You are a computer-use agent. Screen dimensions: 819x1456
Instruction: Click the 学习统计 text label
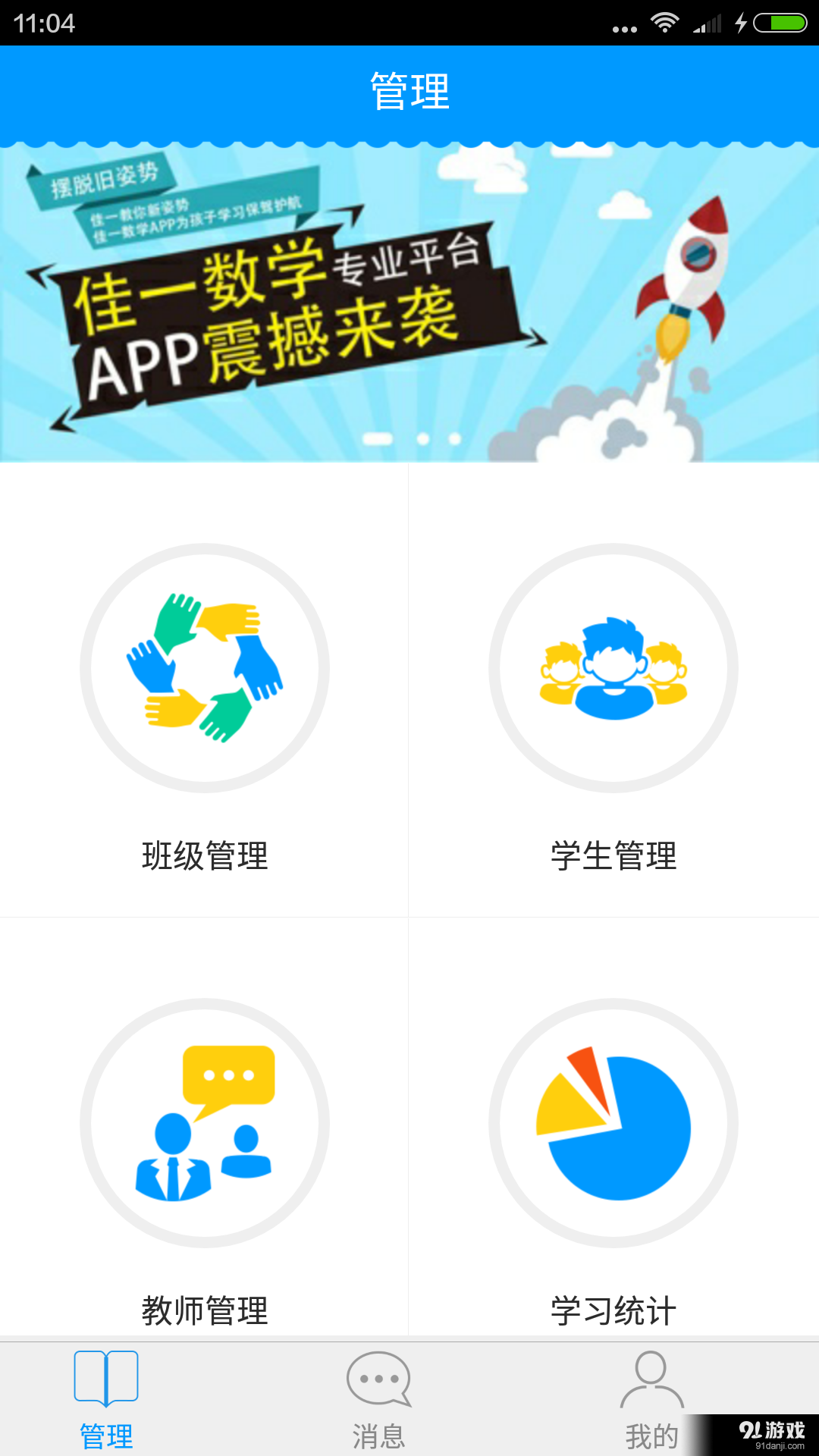(614, 1307)
